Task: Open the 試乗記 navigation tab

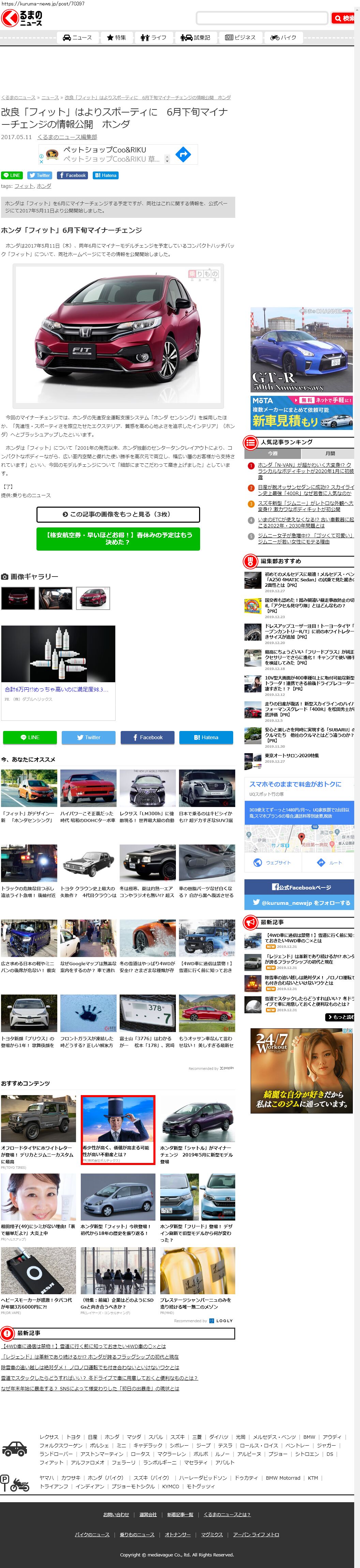Action: [x=195, y=38]
